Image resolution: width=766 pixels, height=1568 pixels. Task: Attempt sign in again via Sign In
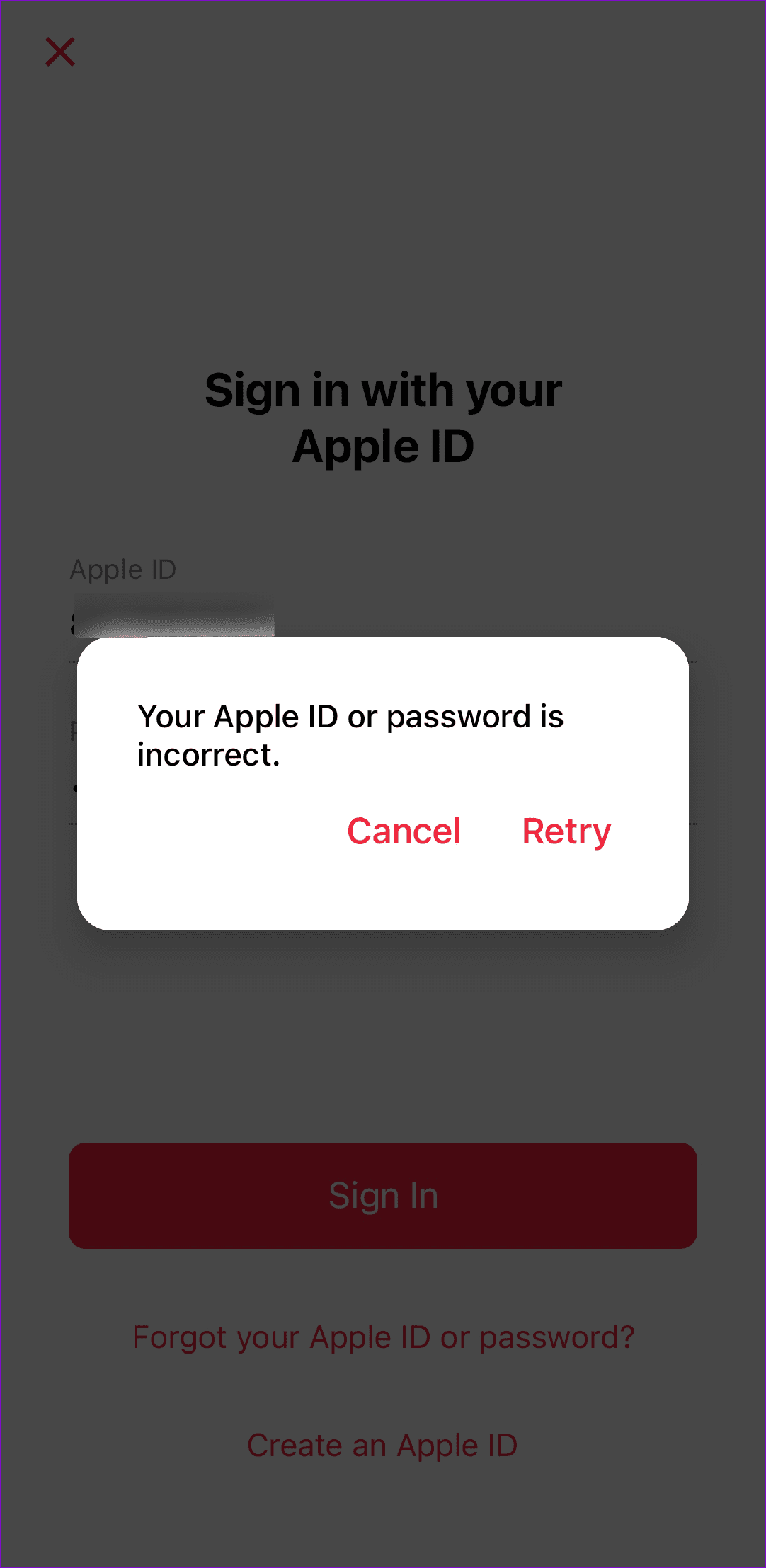(382, 1195)
